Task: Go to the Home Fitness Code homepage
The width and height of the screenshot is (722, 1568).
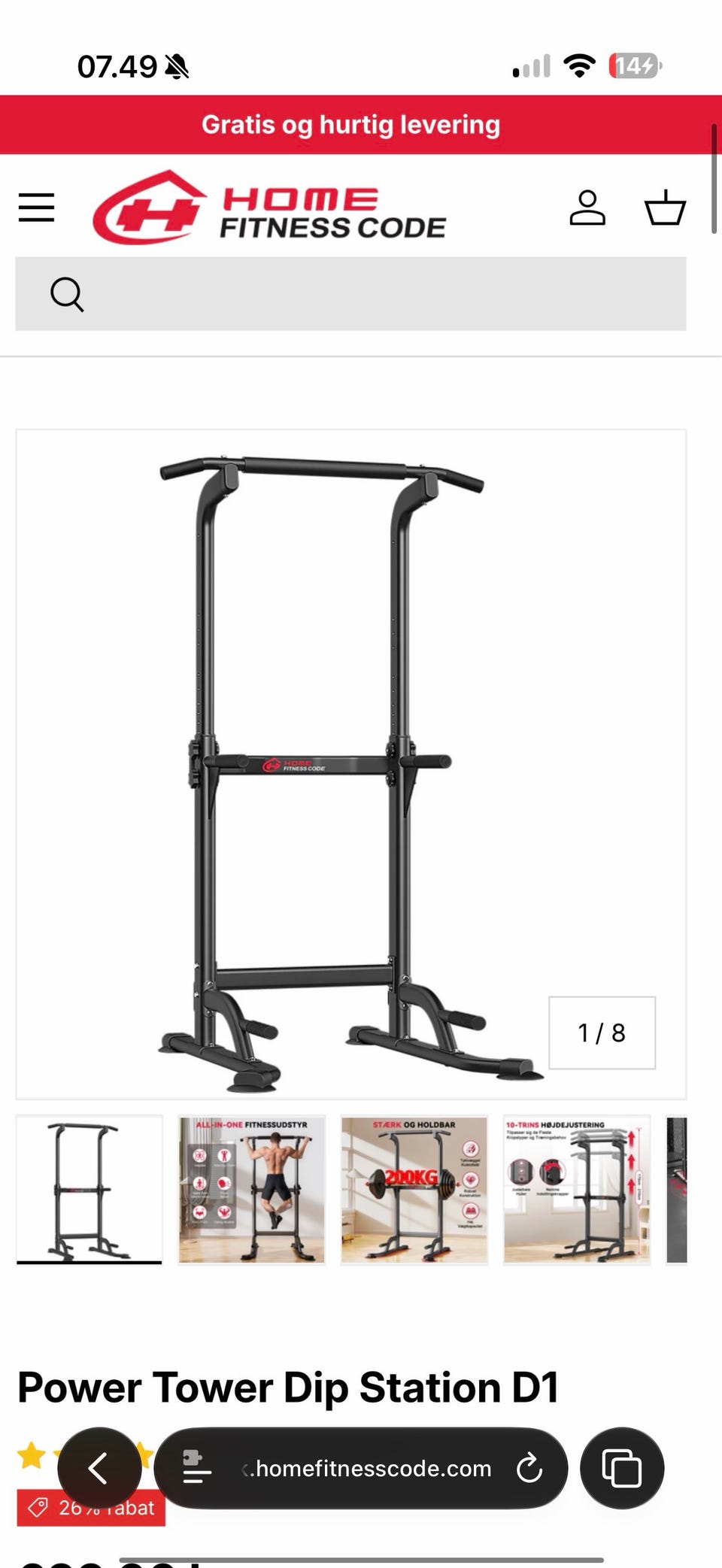Action: (269, 208)
